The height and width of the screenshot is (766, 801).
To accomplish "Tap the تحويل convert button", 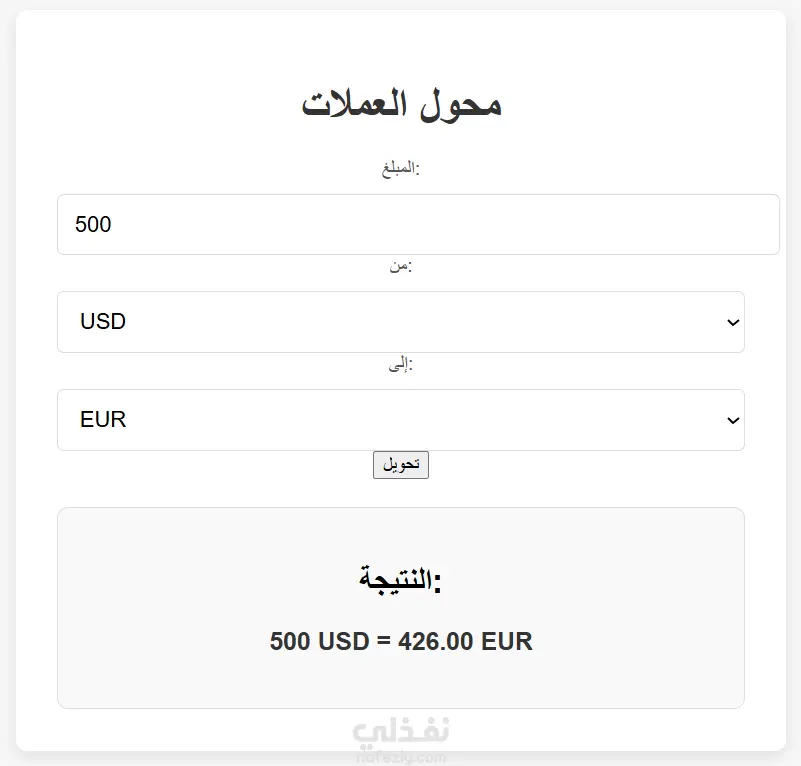I will (401, 465).
